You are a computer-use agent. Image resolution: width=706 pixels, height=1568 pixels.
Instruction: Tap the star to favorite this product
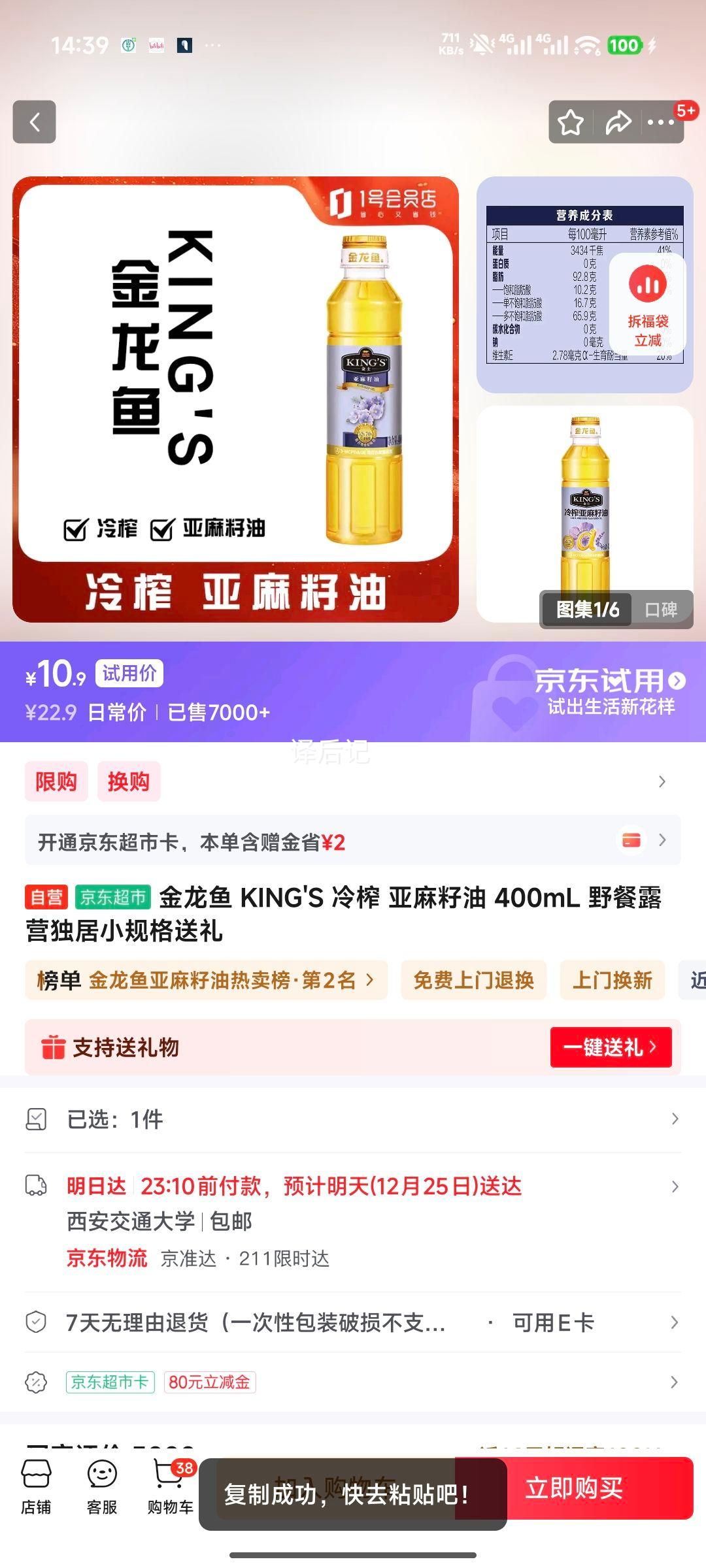[x=571, y=122]
